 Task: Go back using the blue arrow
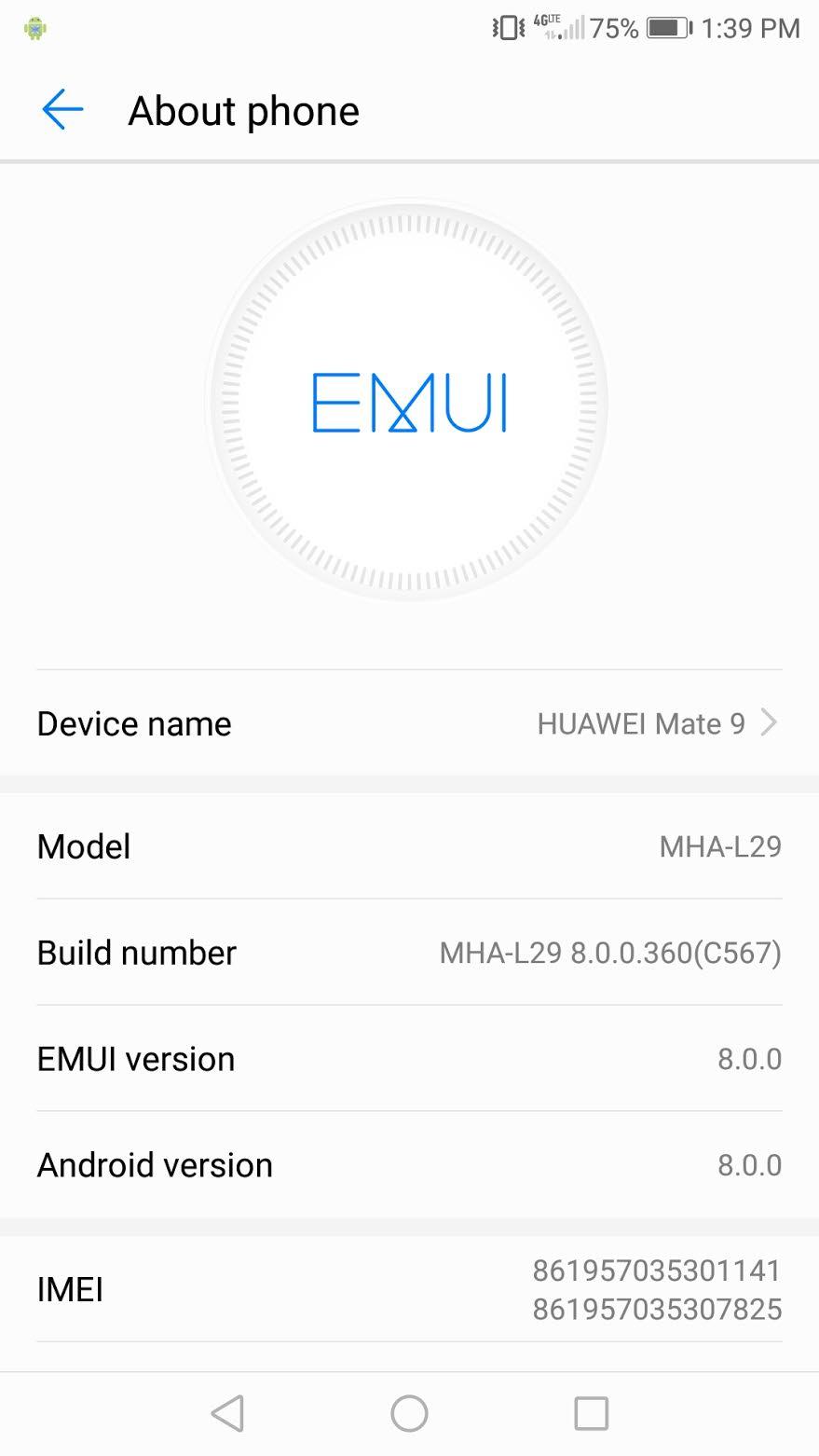[62, 110]
